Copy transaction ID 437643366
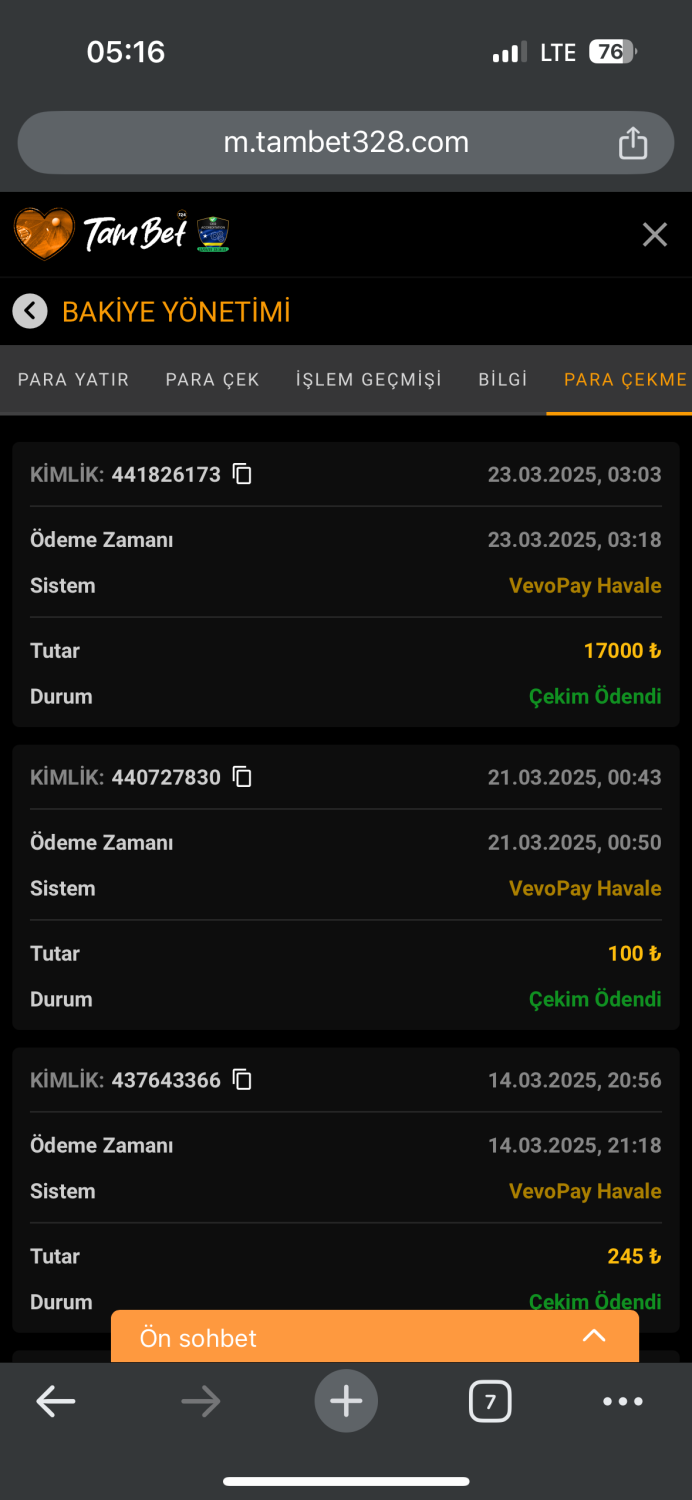 click(242, 1080)
